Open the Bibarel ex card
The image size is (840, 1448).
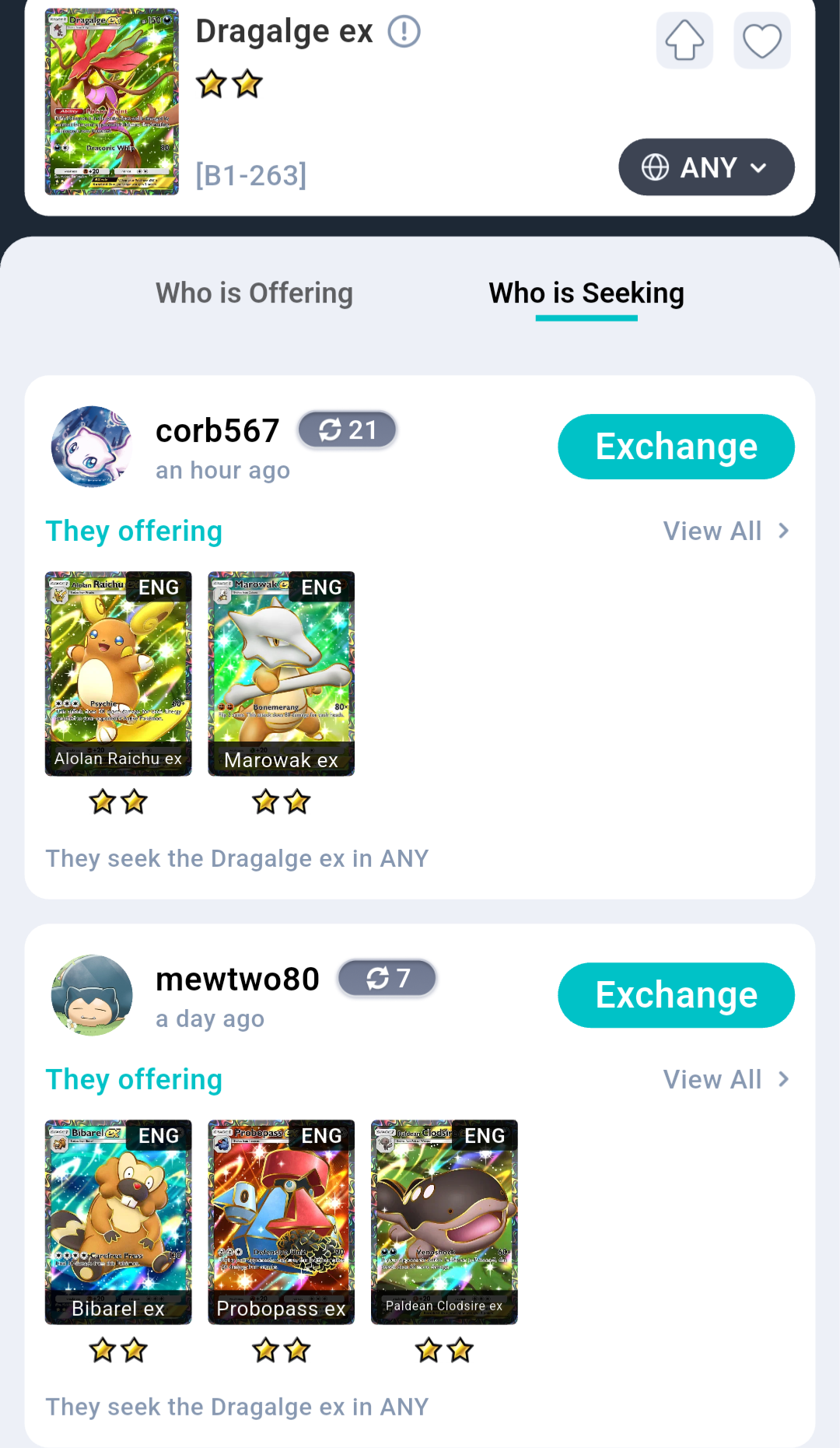118,1222
